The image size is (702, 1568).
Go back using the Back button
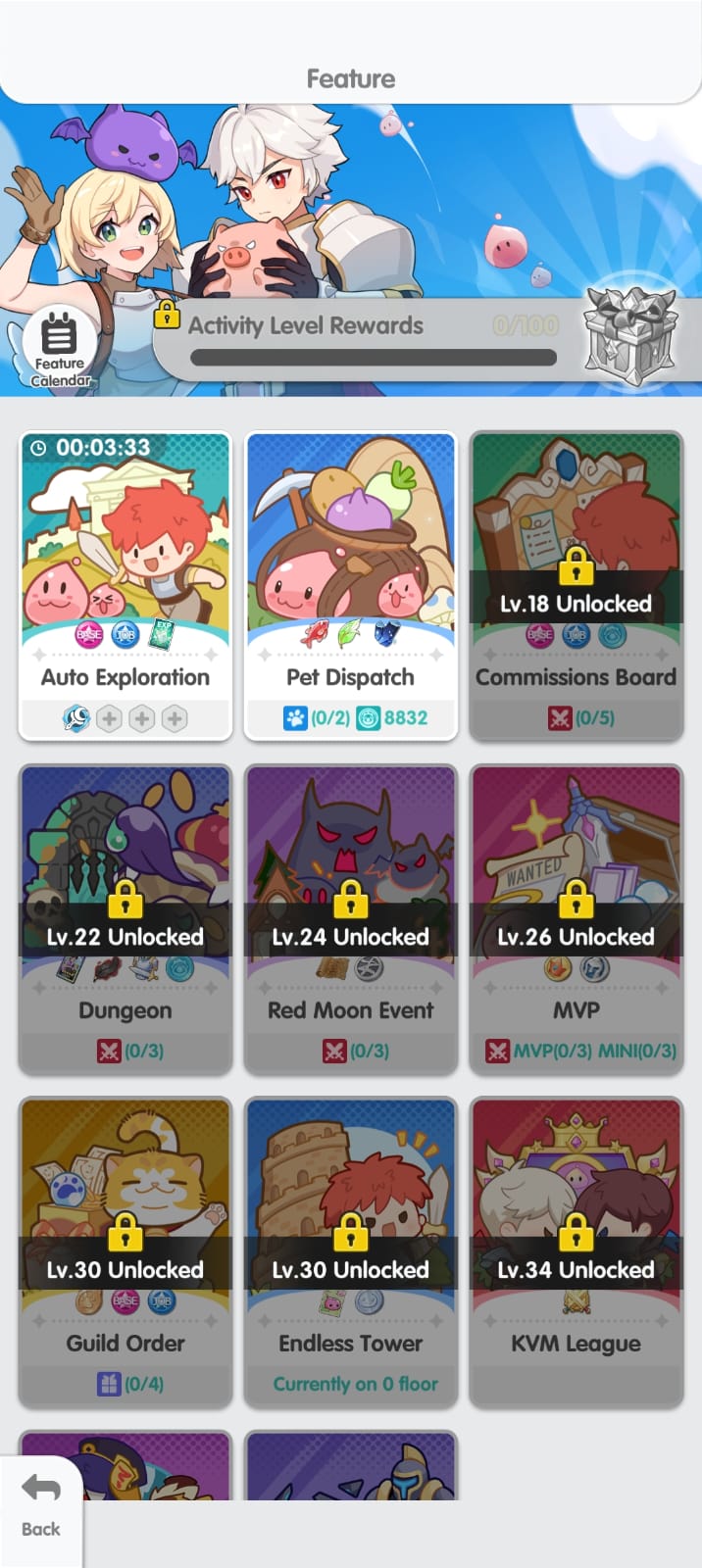pos(41,1506)
